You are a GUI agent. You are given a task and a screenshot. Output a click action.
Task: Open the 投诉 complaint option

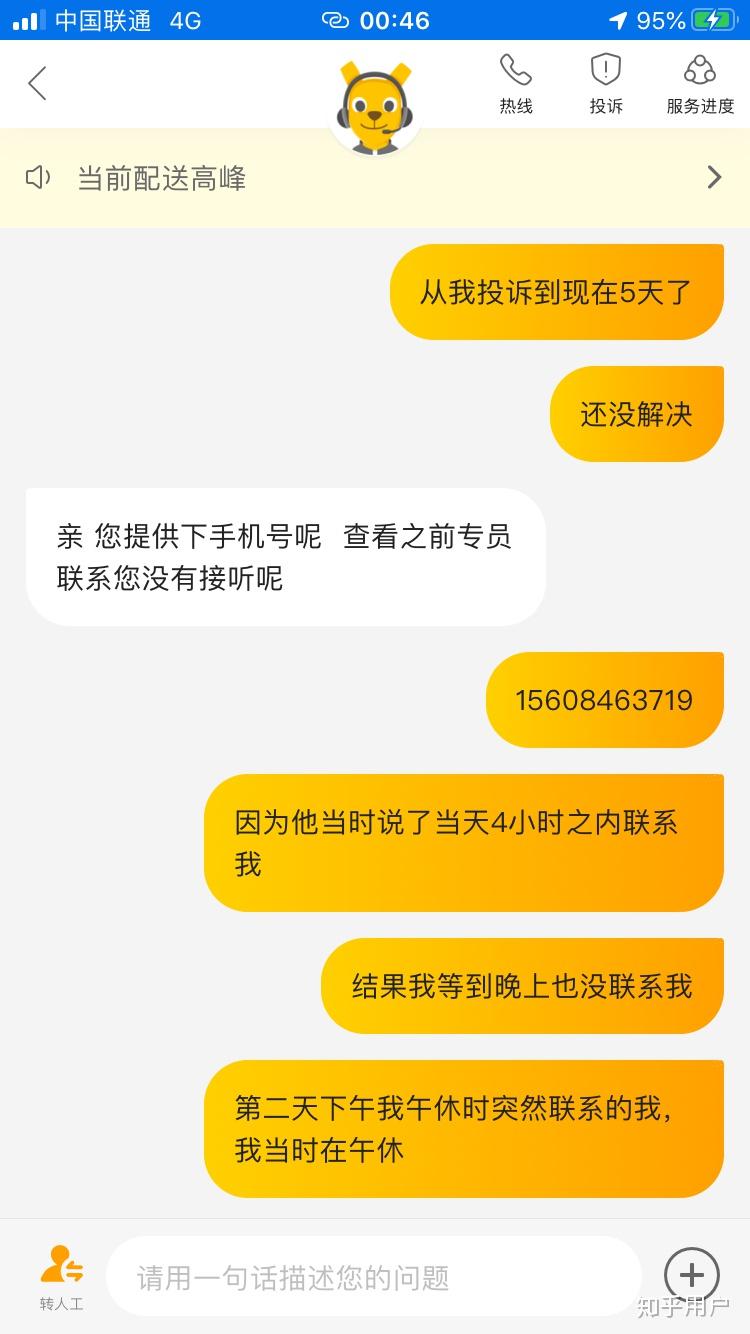tap(606, 84)
